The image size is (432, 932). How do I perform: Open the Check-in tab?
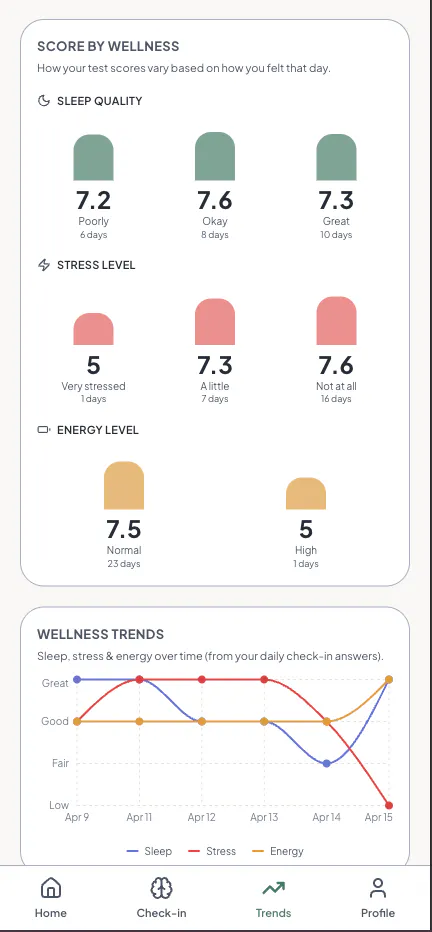pyautogui.click(x=161, y=898)
